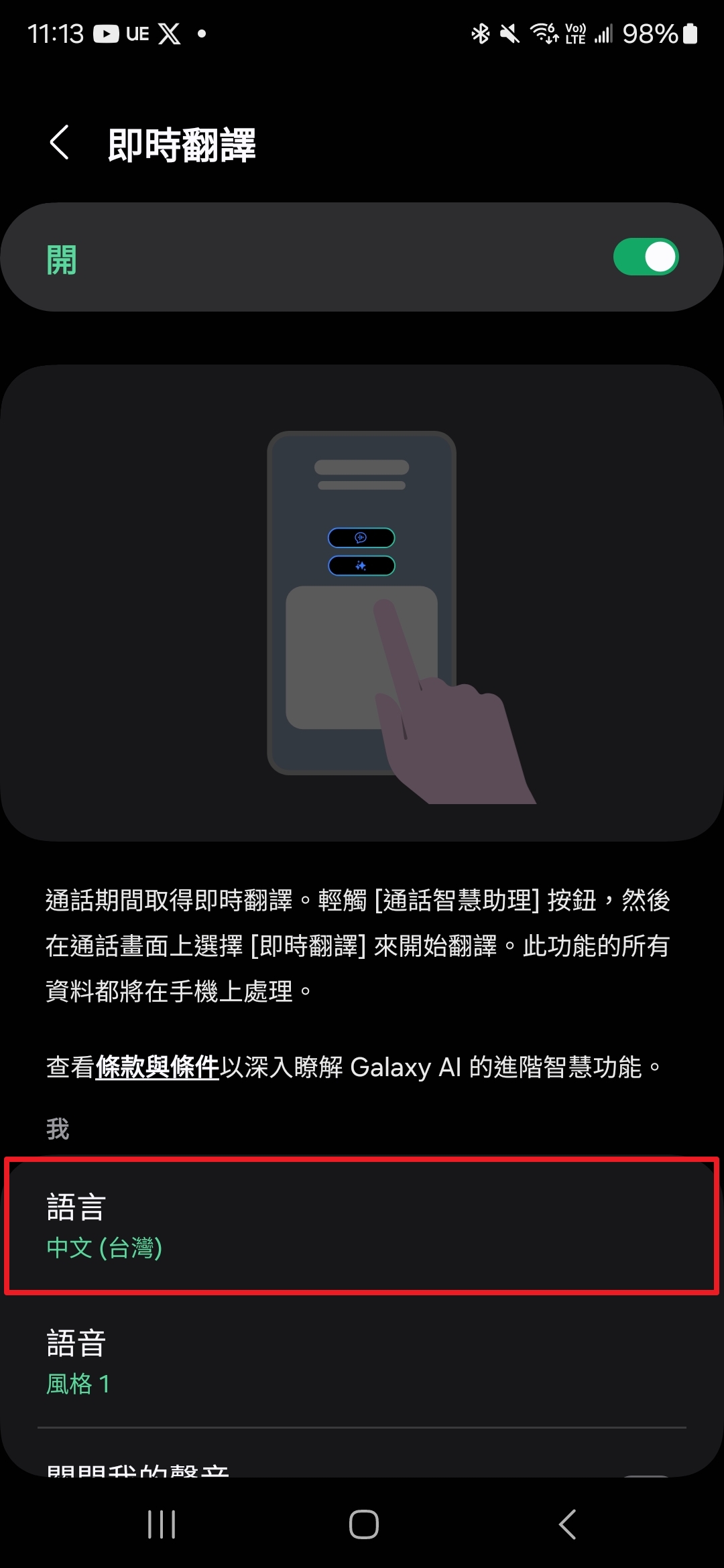Turn off the 開 live translate switch
Viewport: 724px width, 1568px height.
tap(646, 257)
